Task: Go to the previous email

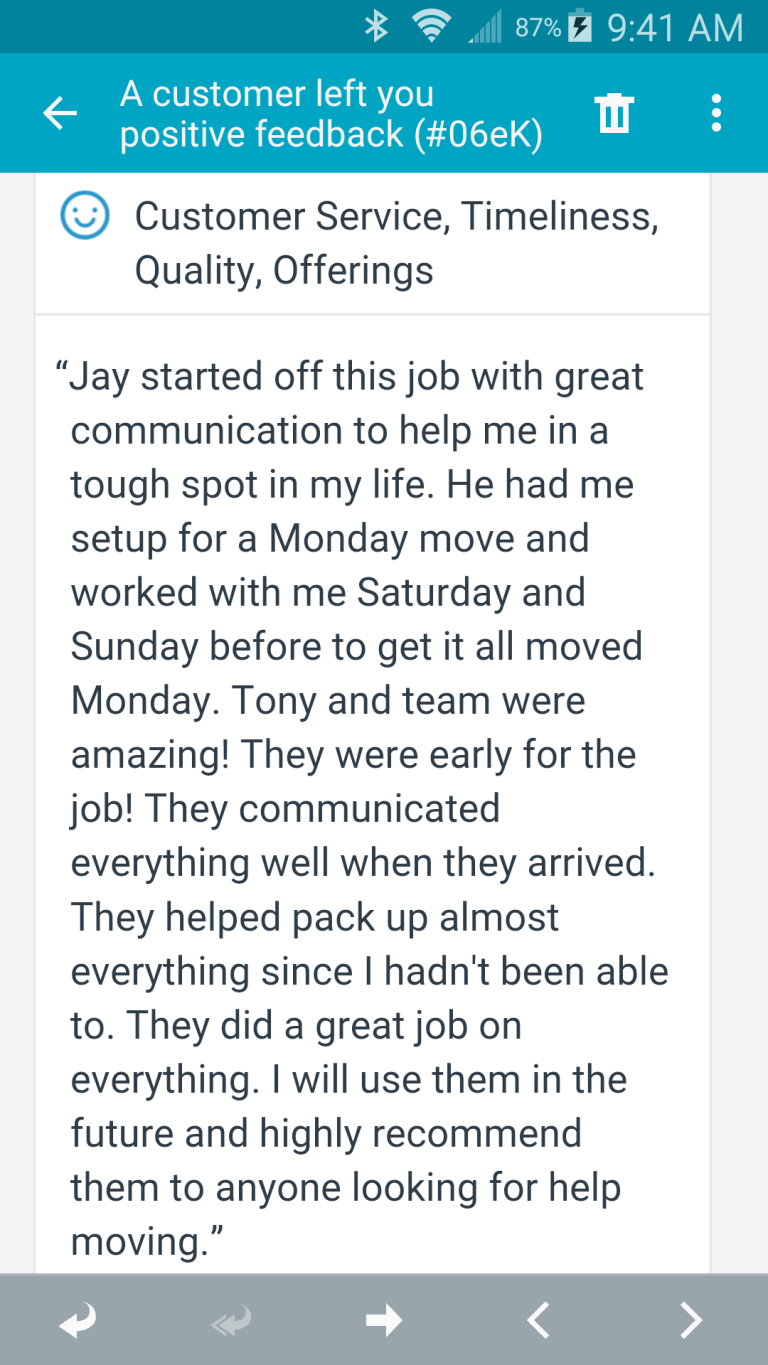Action: pos(538,1321)
